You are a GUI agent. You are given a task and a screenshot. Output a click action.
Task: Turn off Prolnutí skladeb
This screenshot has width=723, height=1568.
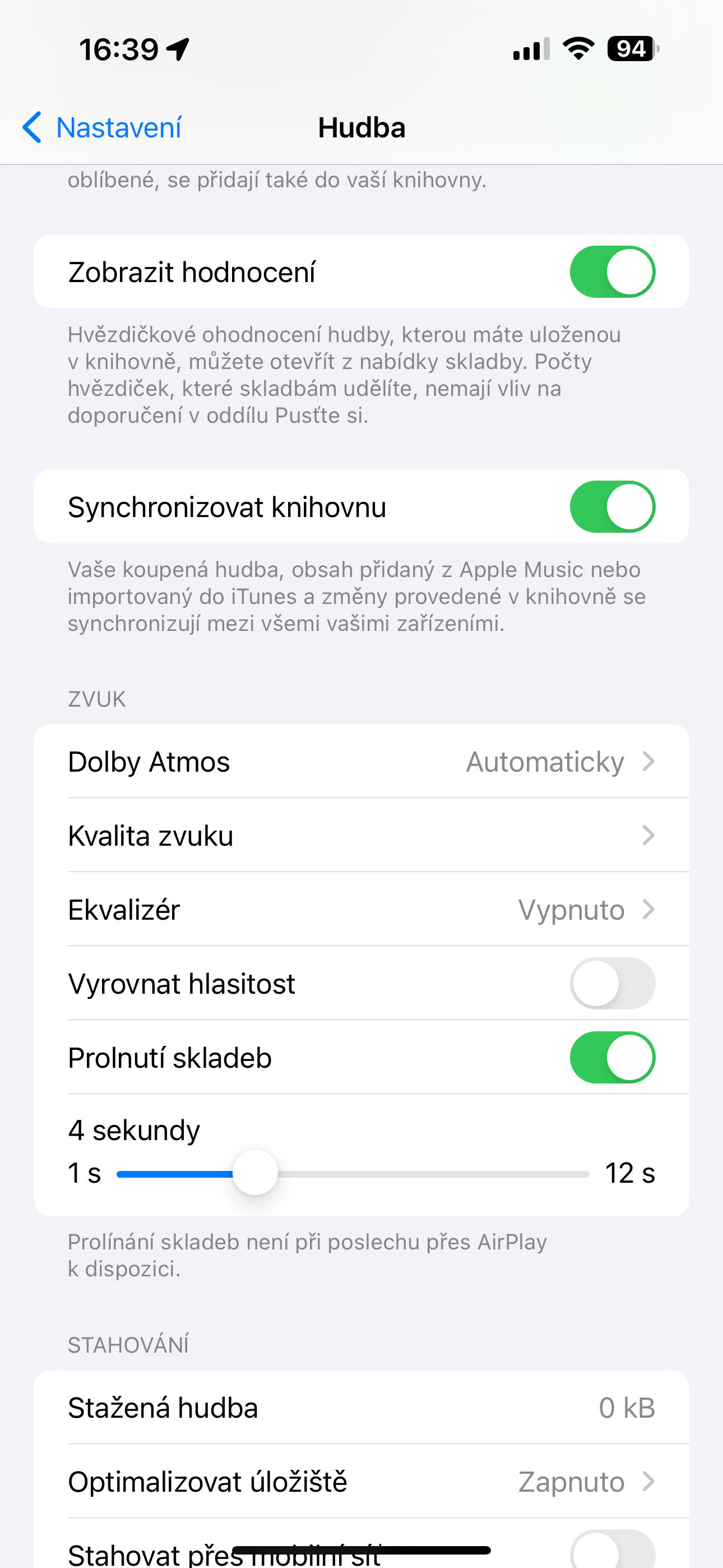coord(611,1058)
